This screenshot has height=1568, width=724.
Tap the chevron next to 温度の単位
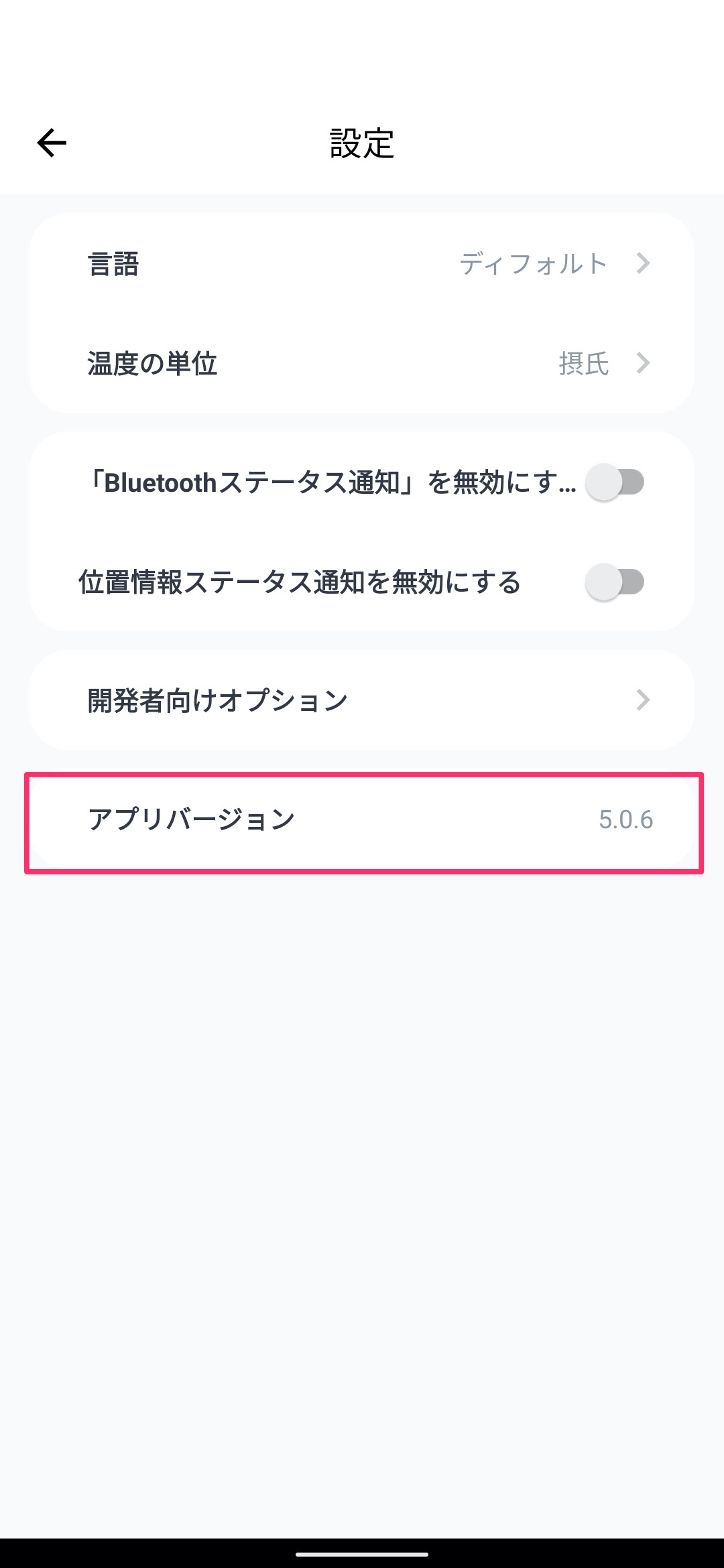click(643, 364)
